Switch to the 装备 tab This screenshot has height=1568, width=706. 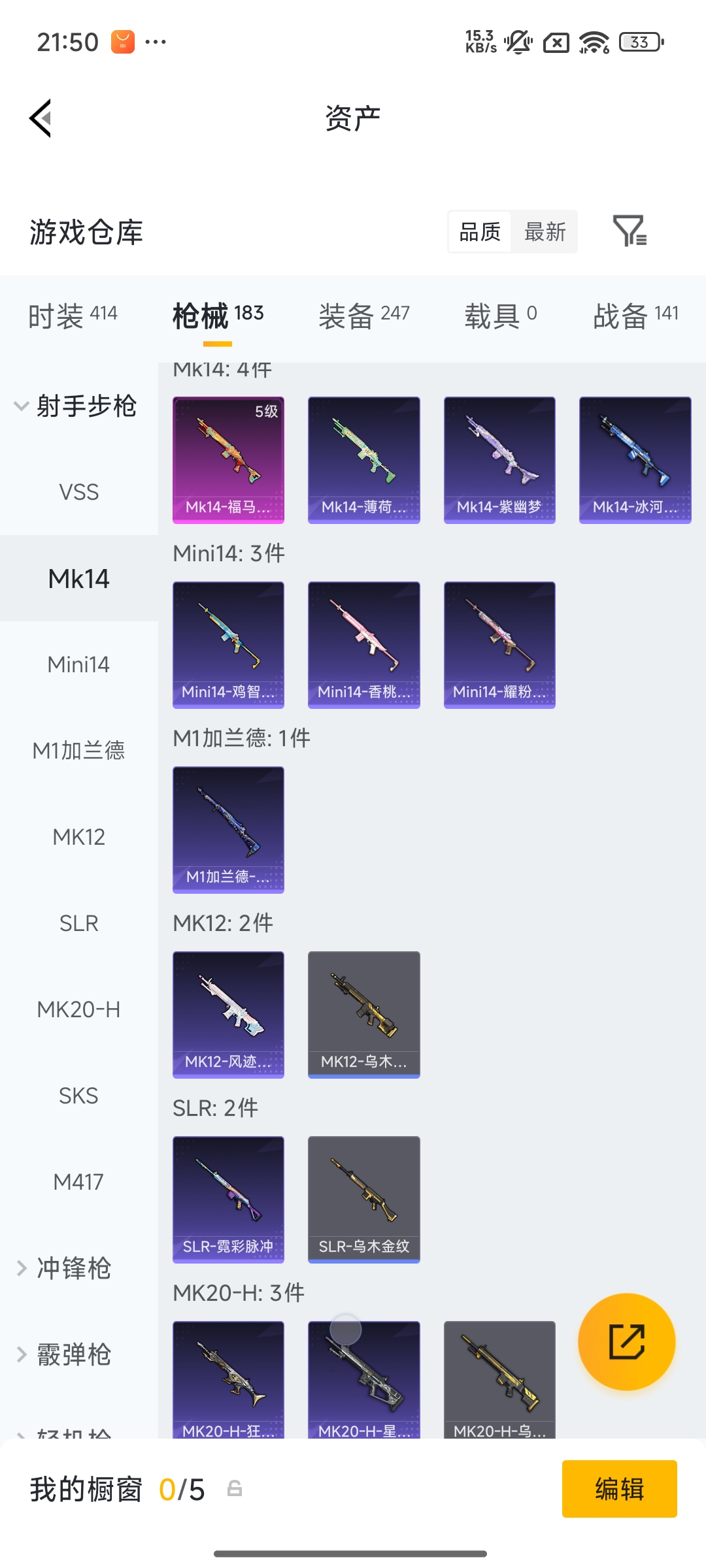click(364, 316)
